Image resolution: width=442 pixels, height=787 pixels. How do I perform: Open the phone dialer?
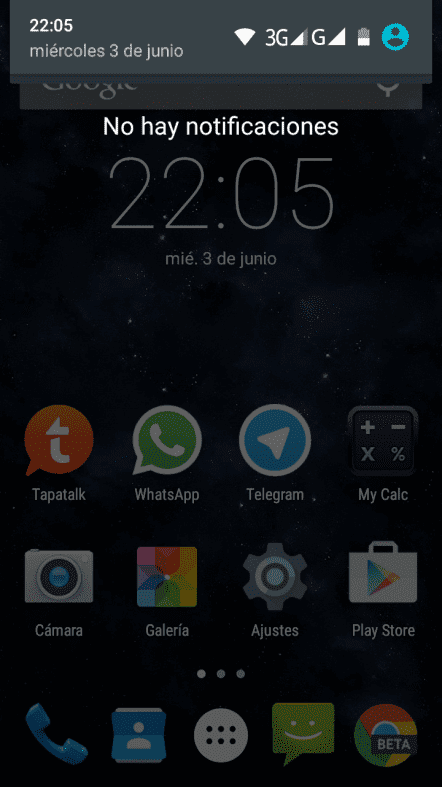pyautogui.click(x=56, y=733)
